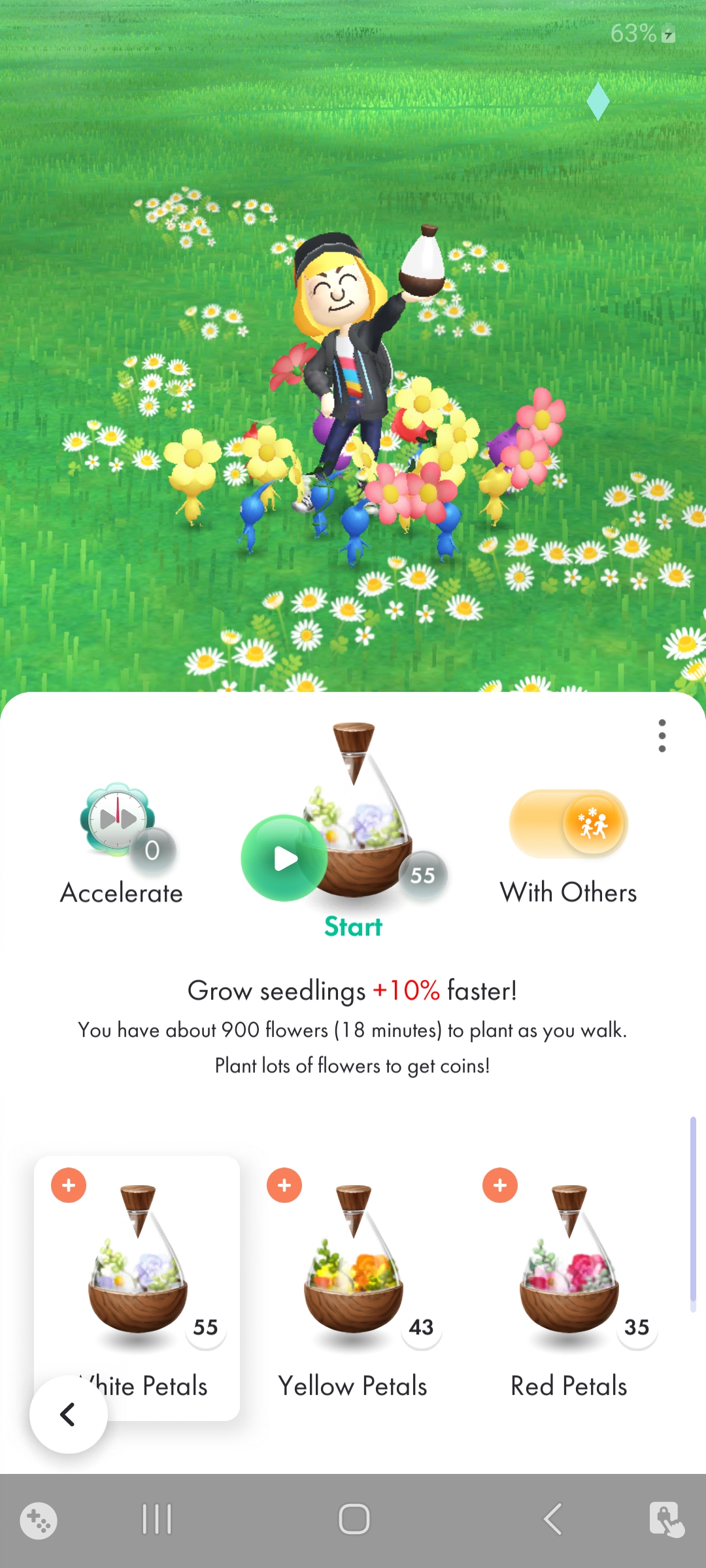Open the recent apps overview

coord(157,1519)
